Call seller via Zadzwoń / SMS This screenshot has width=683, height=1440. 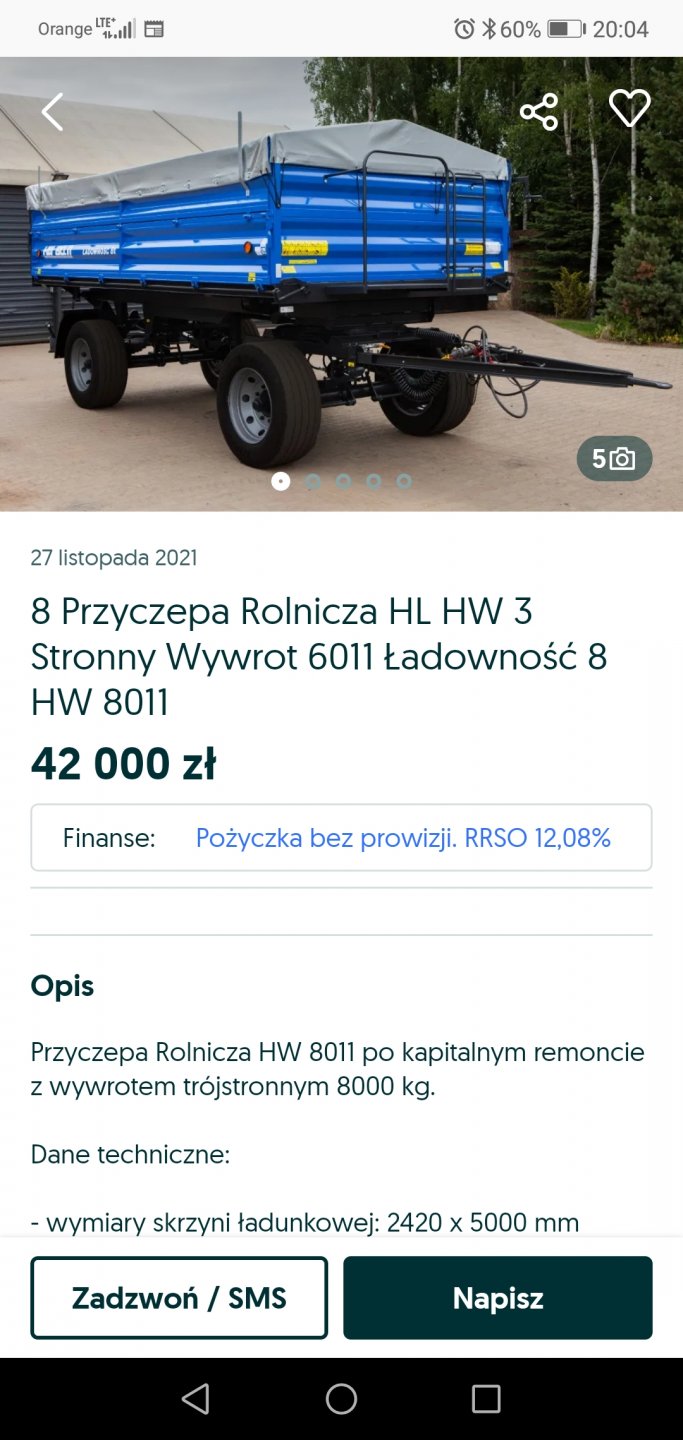click(179, 1298)
